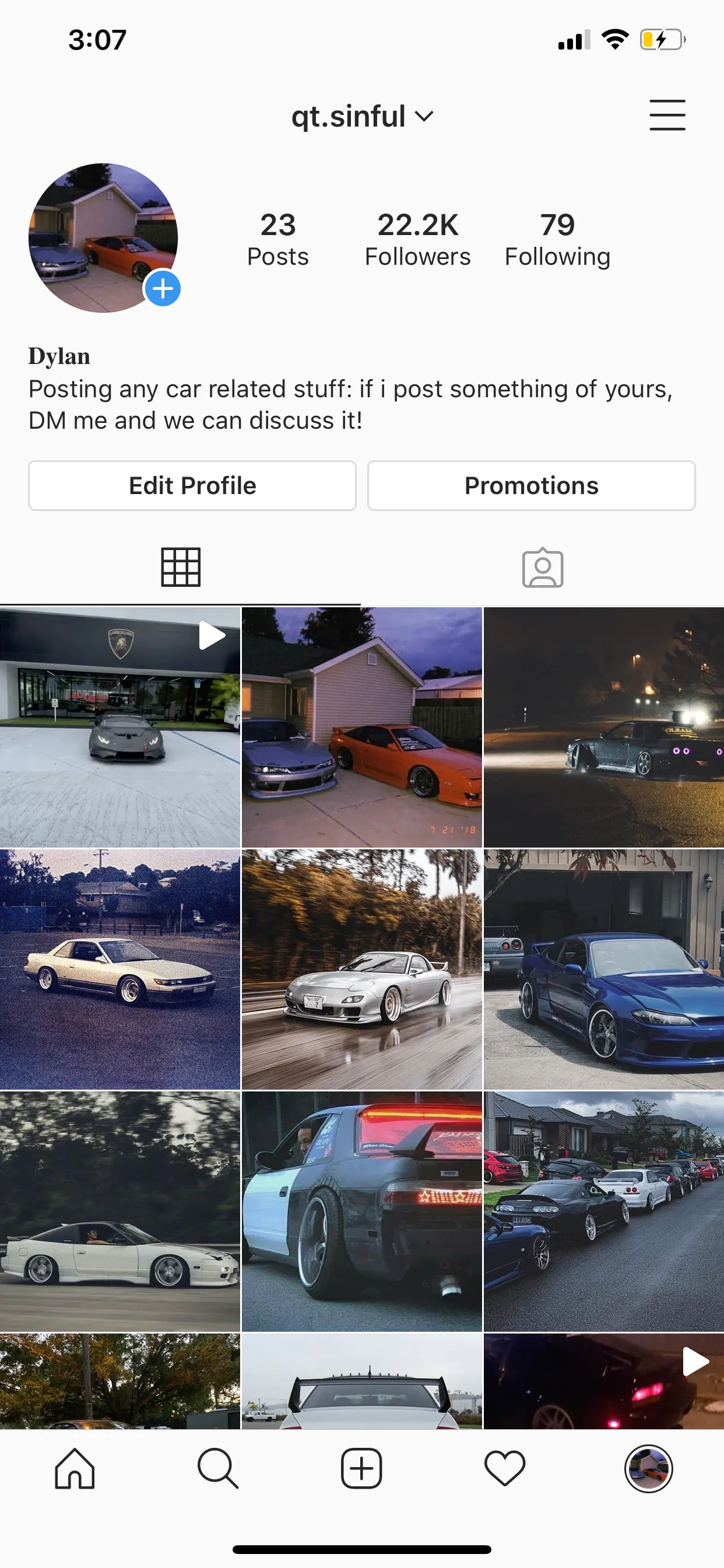Tap Edit Profile button
The width and height of the screenshot is (724, 1568).
click(x=192, y=486)
